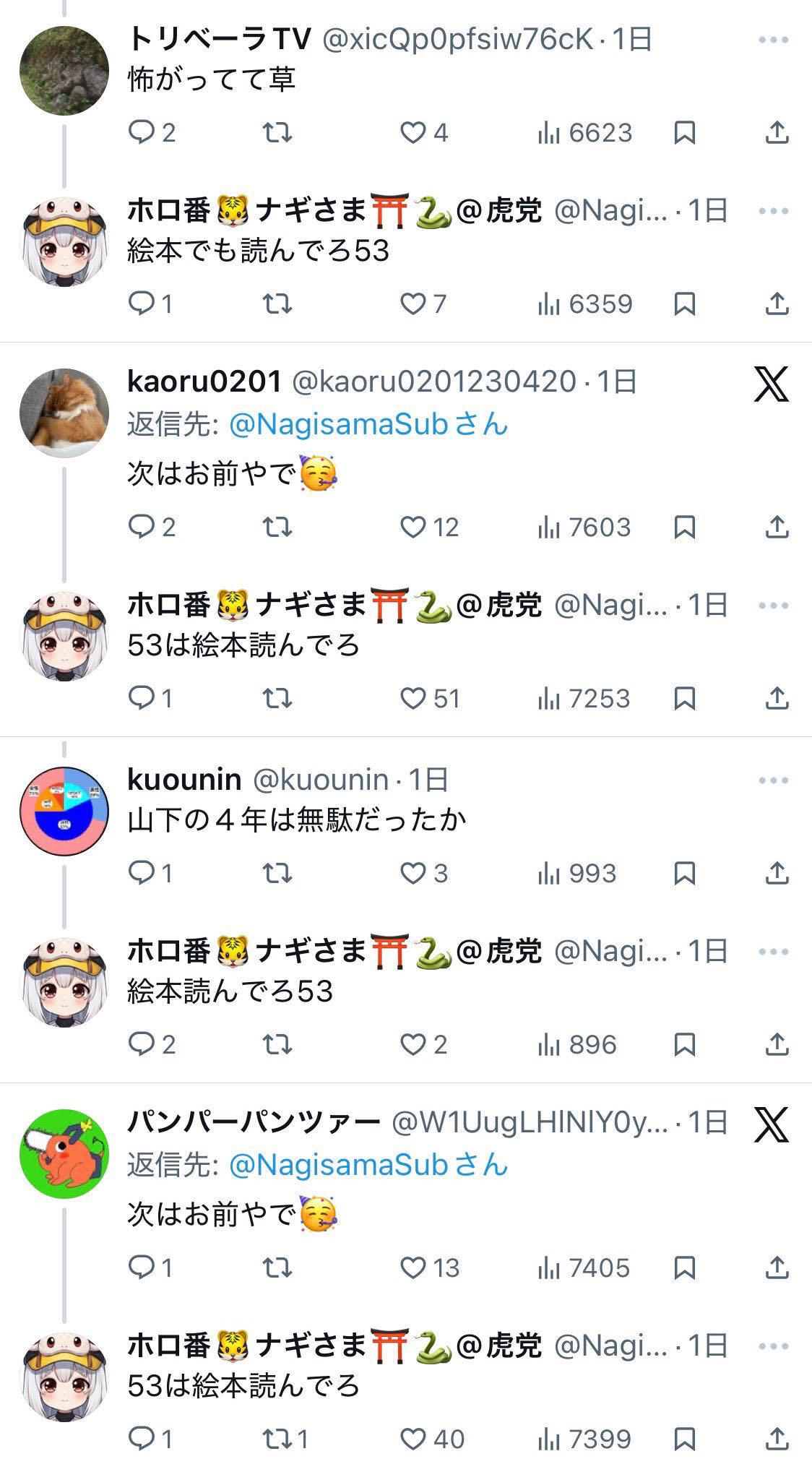Share パンパーパンツァー's tweet
This screenshot has width=812, height=1472.
(x=776, y=1268)
